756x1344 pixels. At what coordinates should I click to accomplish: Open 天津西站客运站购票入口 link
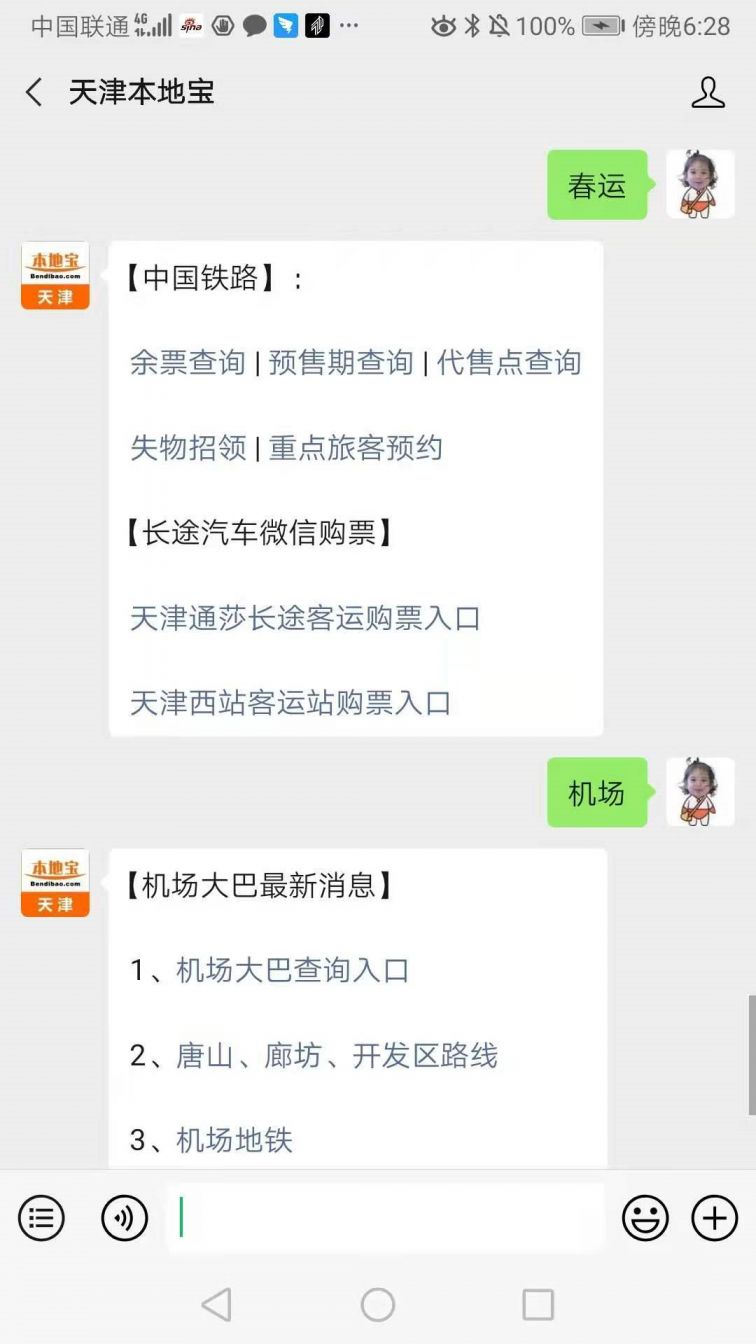(291, 703)
